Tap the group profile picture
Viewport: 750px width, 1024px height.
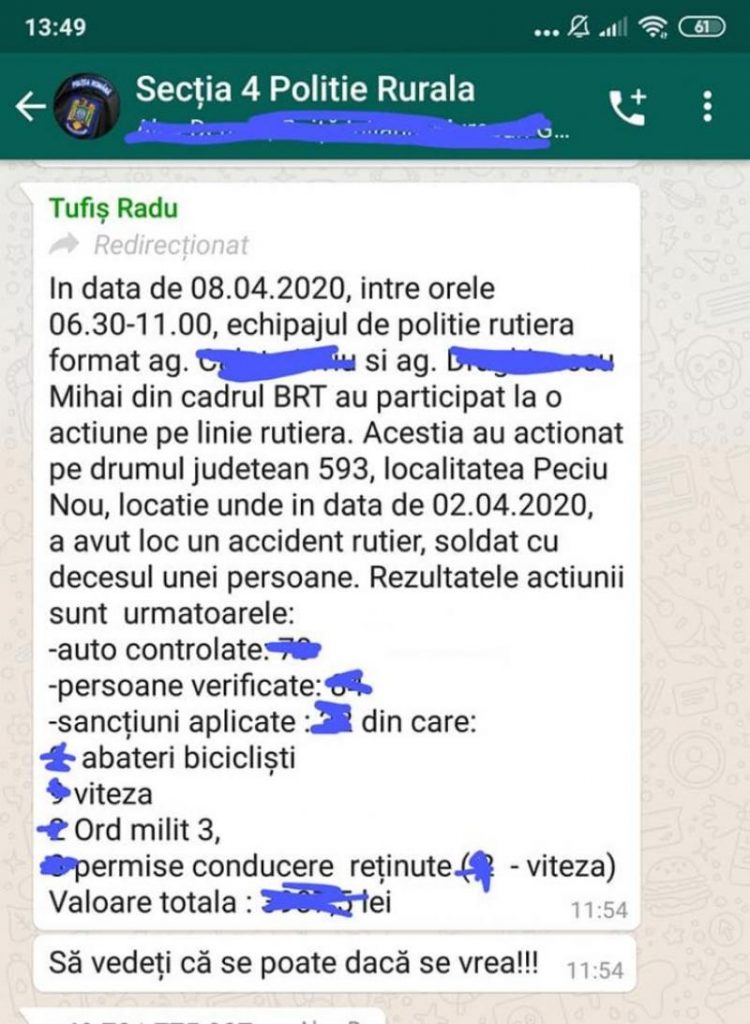tap(87, 106)
